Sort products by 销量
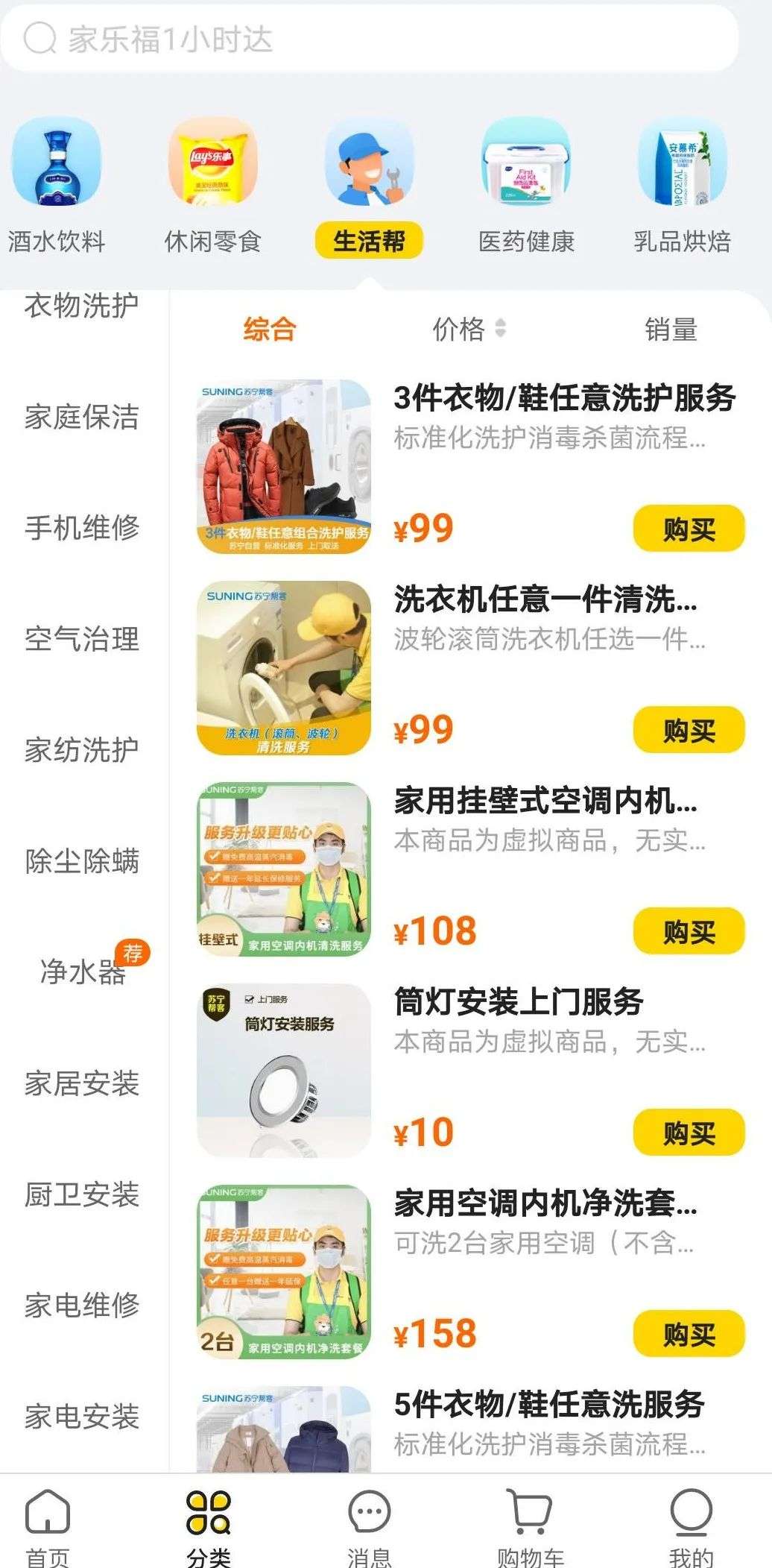 [x=671, y=329]
